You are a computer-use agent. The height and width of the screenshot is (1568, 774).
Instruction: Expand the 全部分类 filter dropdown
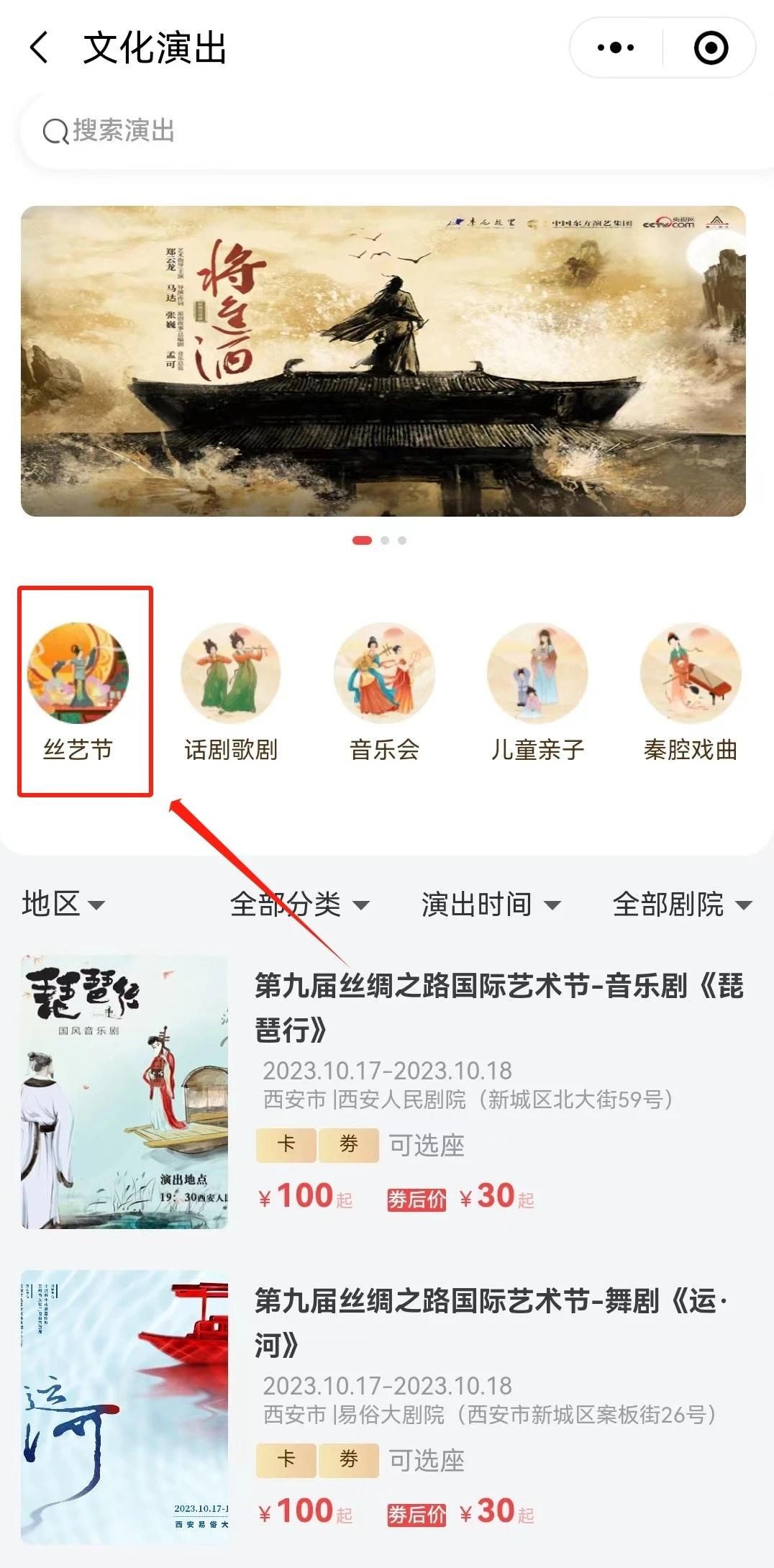(x=299, y=904)
